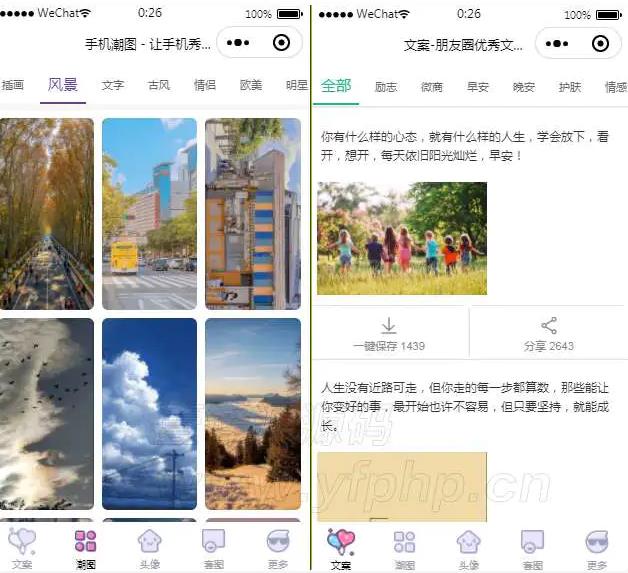The height and width of the screenshot is (573, 628).
Task: Open the children holding hands photo
Action: (x=402, y=238)
